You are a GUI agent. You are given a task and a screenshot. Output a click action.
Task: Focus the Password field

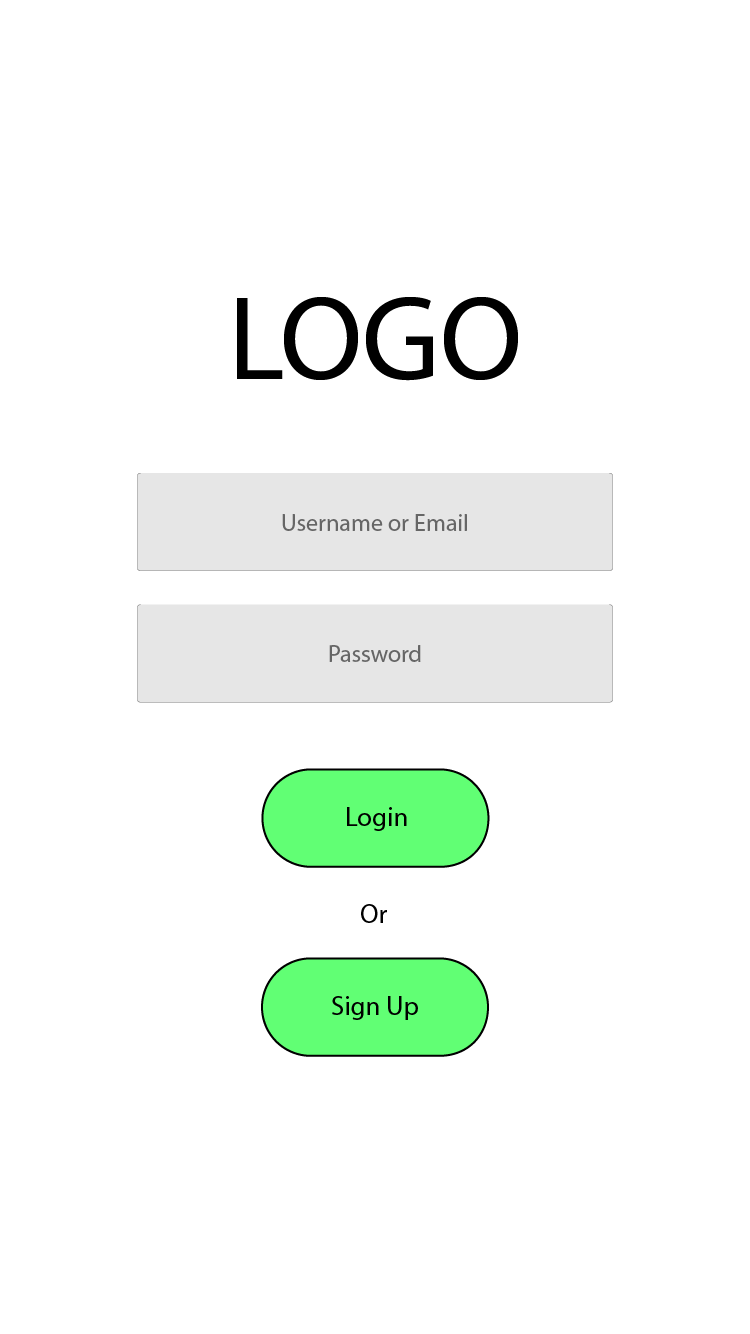point(375,653)
